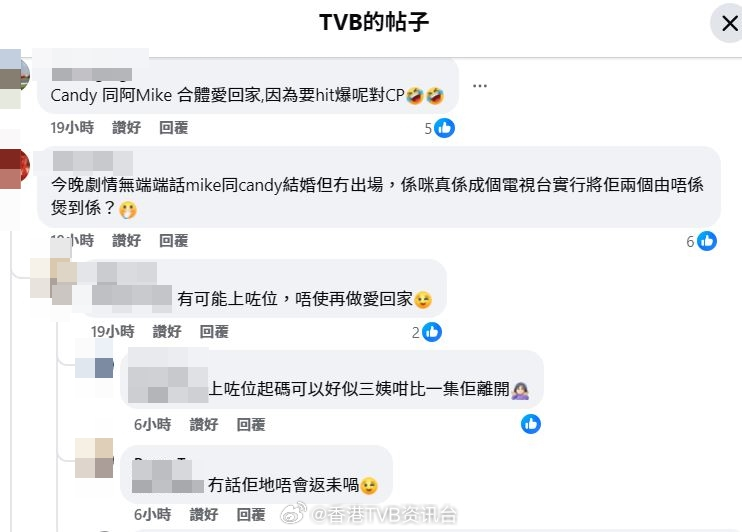Like the 今晚劇情無端端 comment
The height and width of the screenshot is (532, 742).
coord(126,241)
